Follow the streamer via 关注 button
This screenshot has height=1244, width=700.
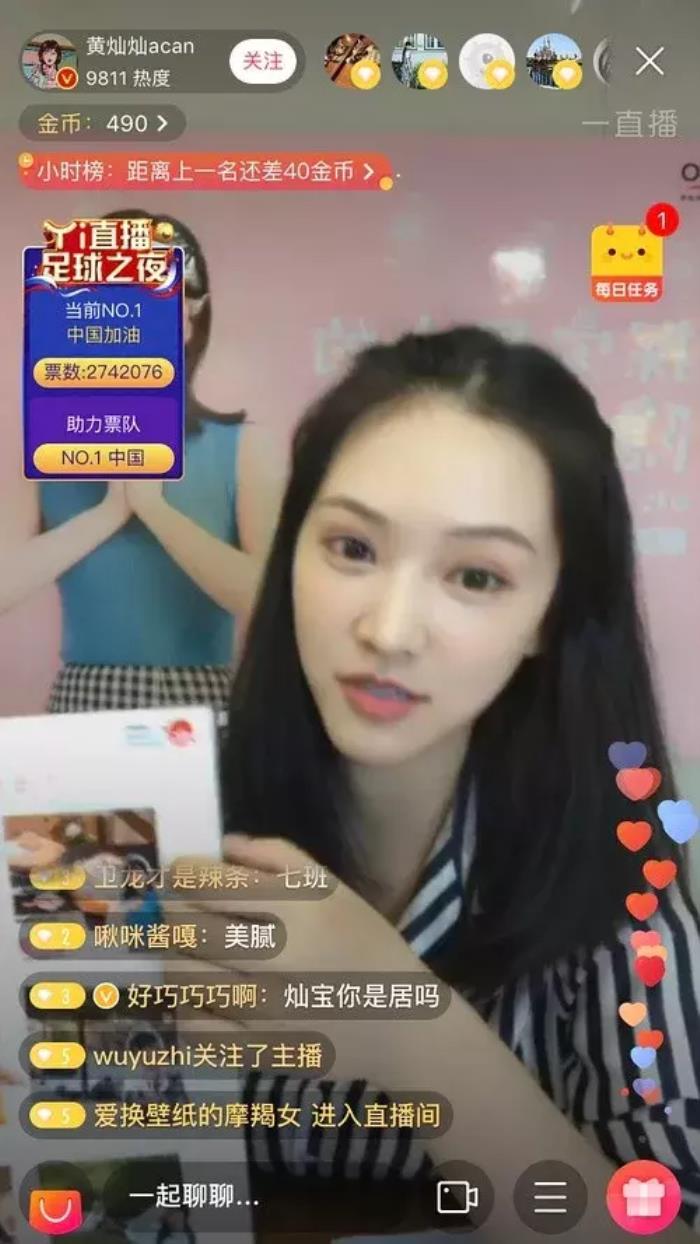tap(263, 62)
